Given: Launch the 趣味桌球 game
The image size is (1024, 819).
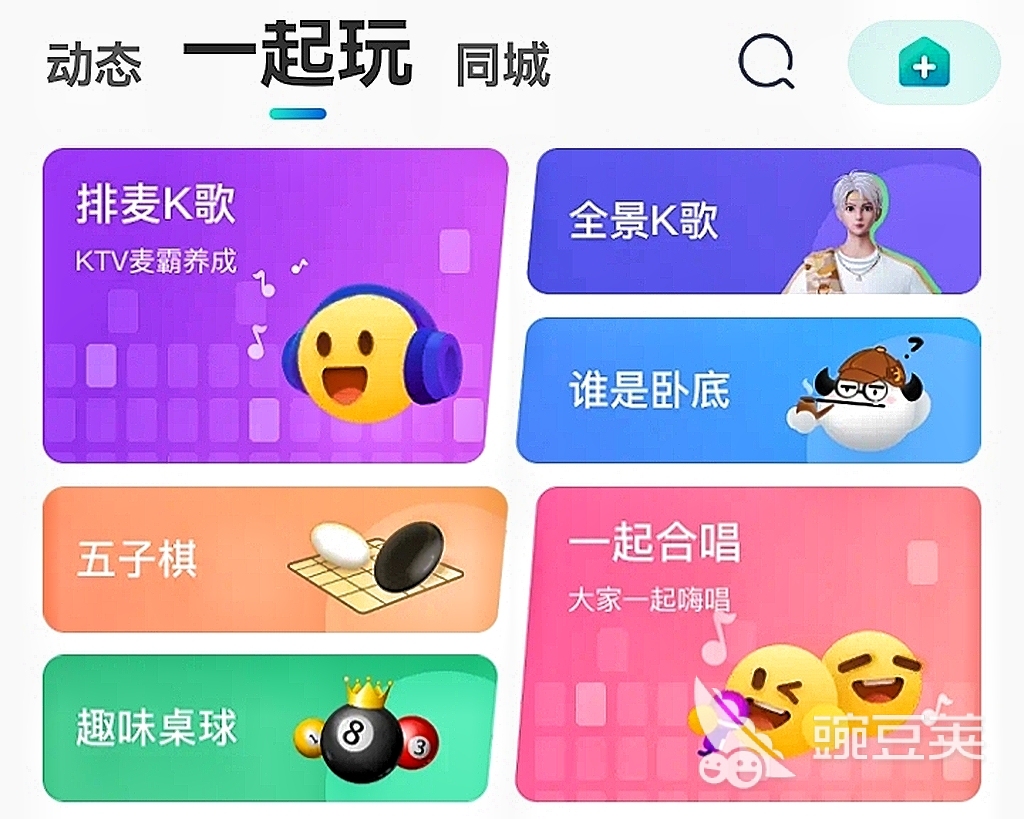Looking at the screenshot, I should tap(269, 727).
